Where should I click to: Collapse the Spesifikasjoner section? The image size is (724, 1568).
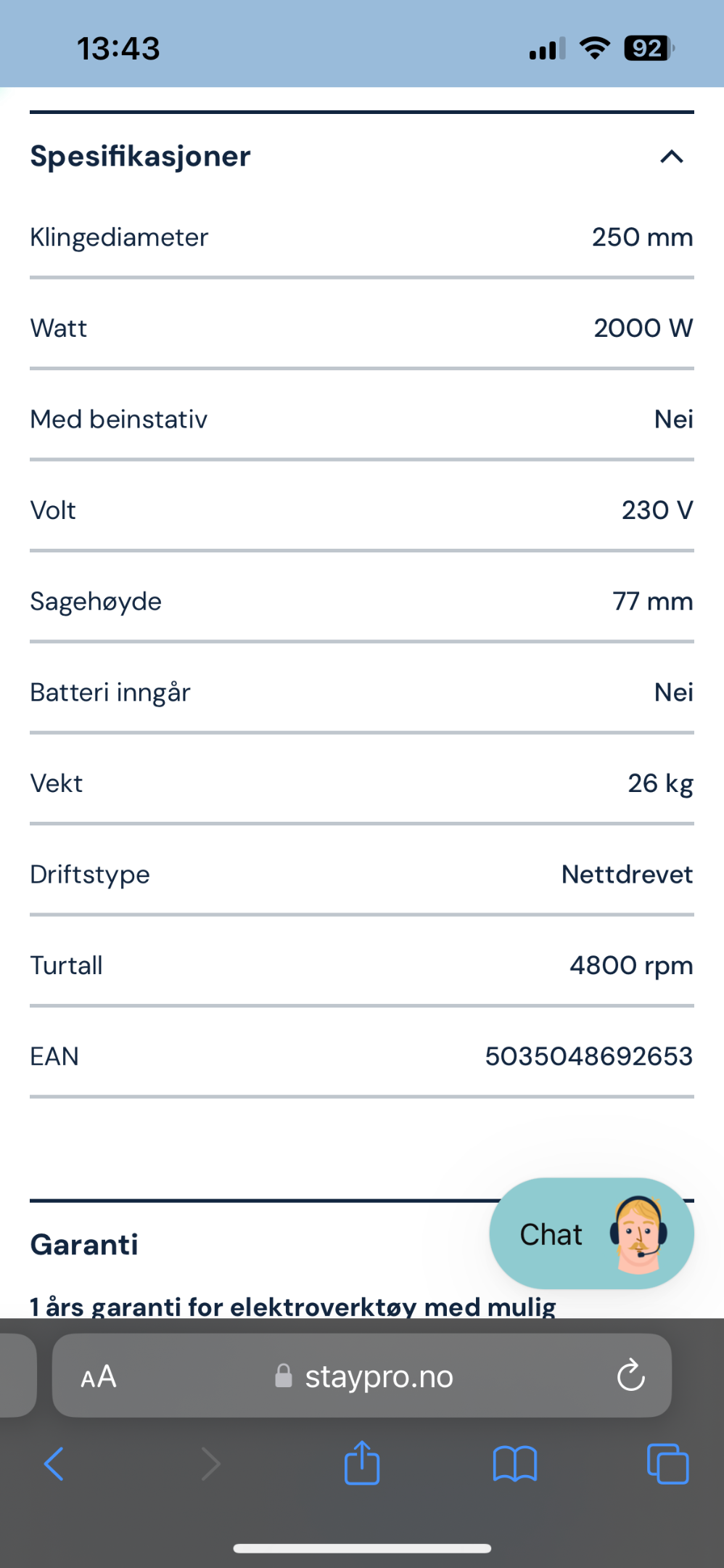click(x=671, y=156)
